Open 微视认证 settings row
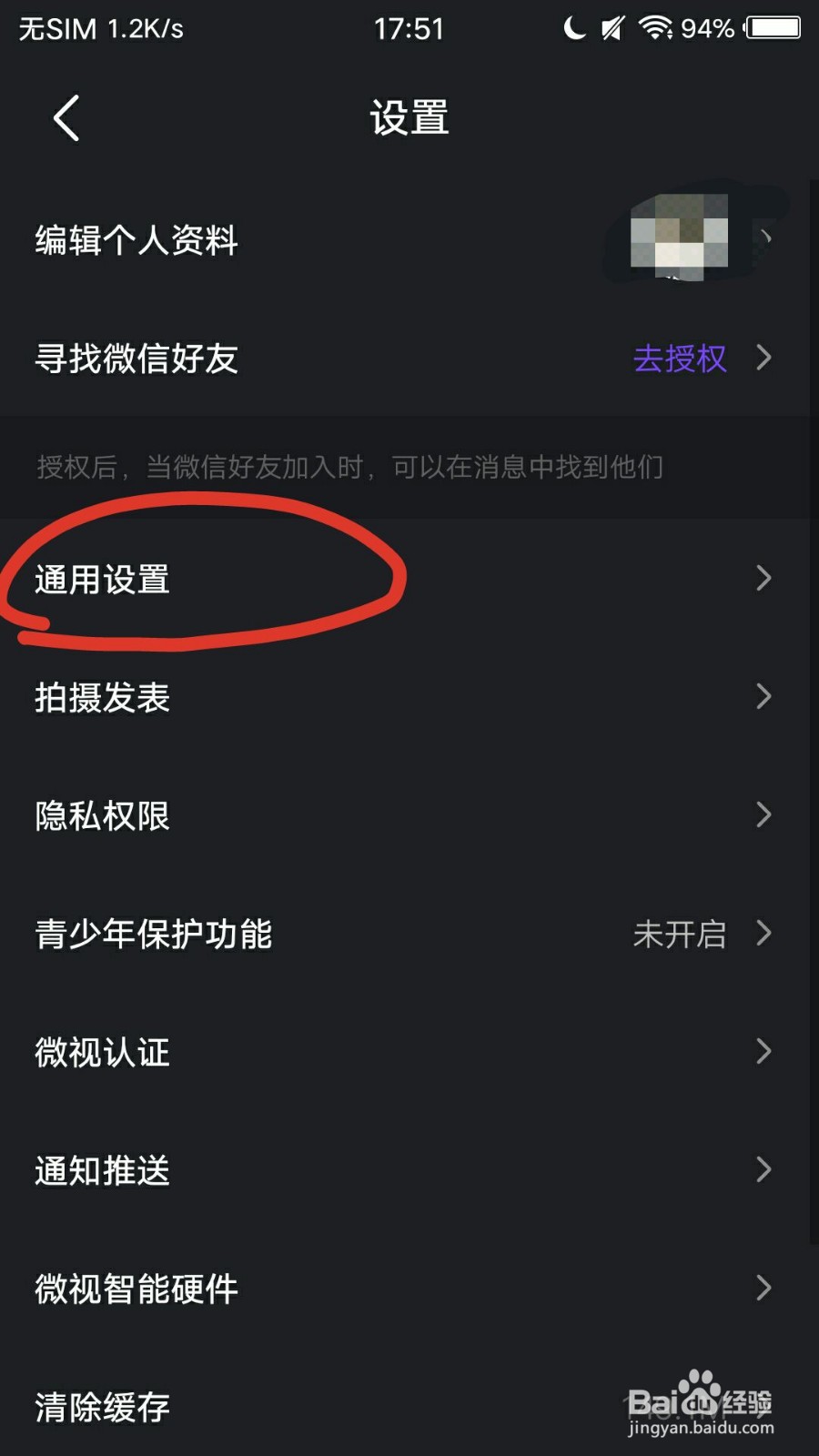The width and height of the screenshot is (819, 1456). point(101,1052)
